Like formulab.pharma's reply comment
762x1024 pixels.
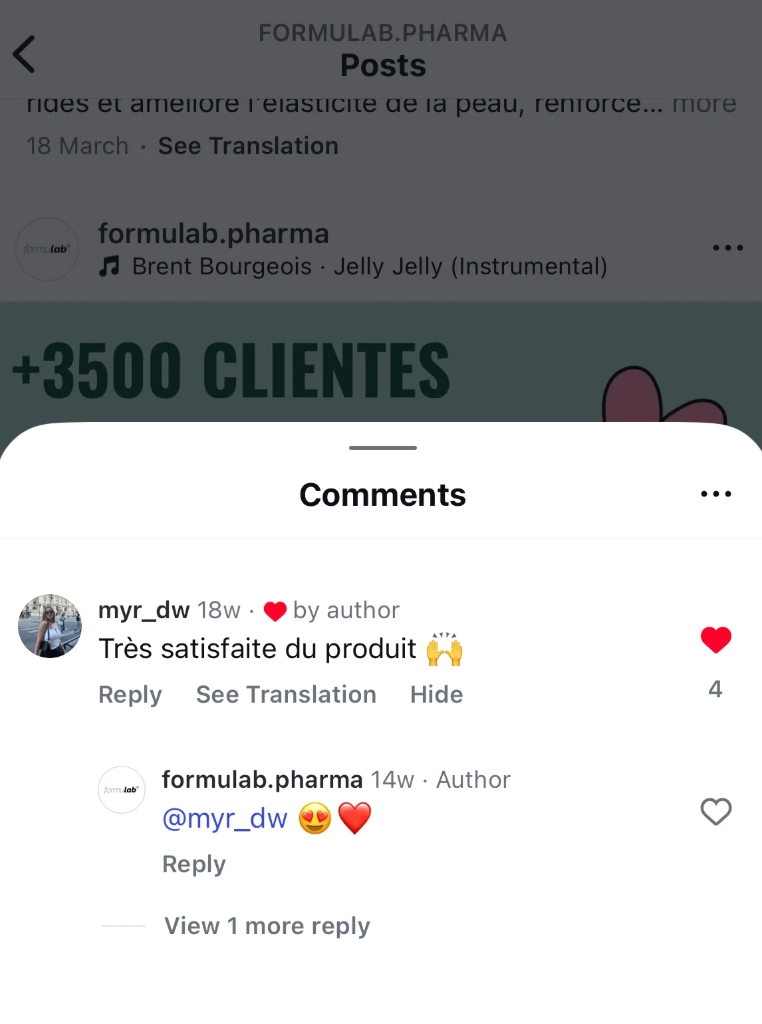point(716,812)
